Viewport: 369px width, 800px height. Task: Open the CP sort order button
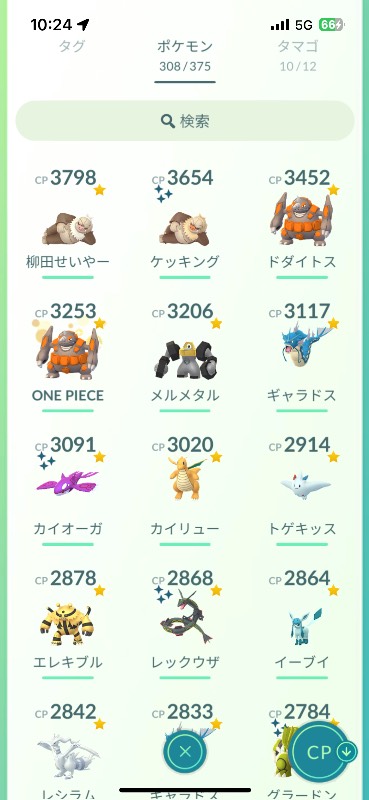(324, 752)
